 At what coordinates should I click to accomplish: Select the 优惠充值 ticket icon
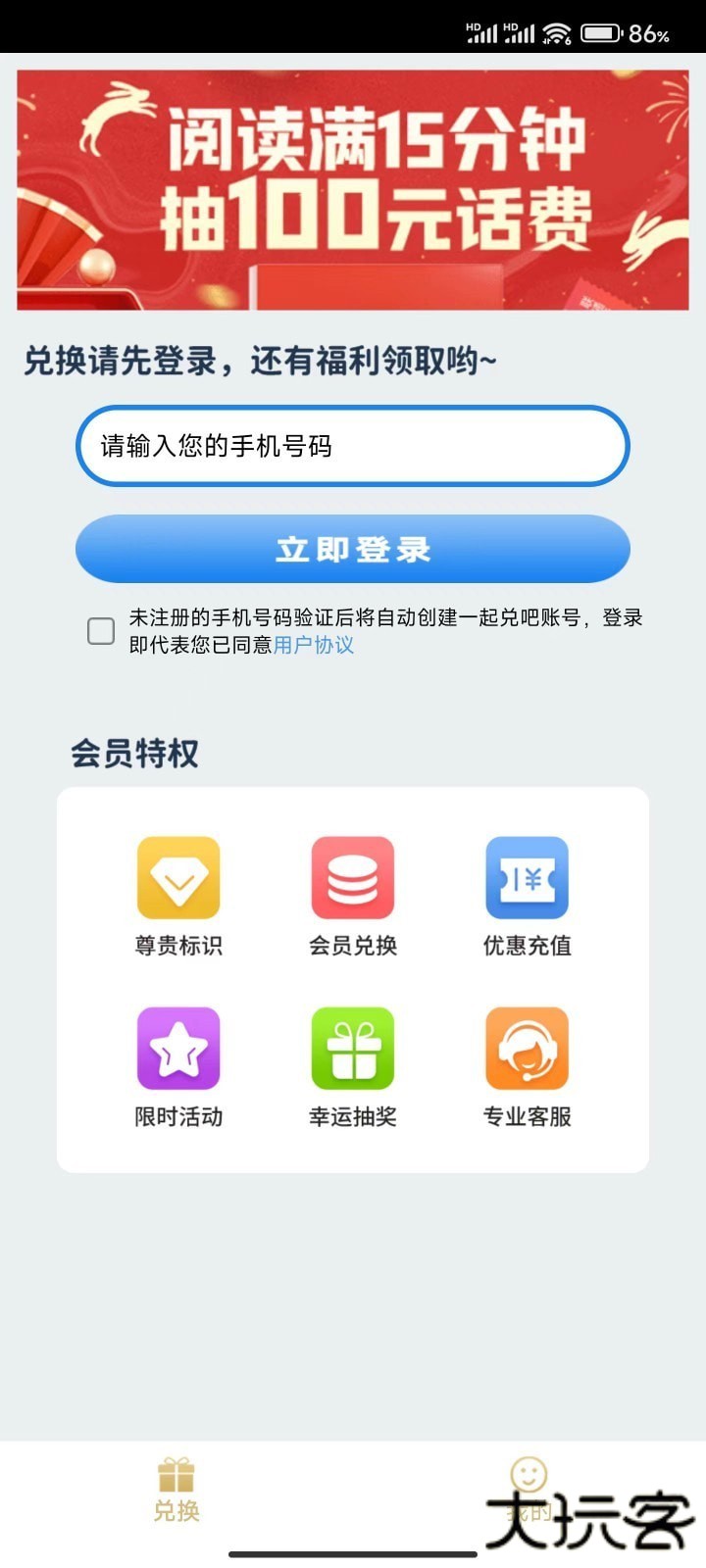coord(527,877)
